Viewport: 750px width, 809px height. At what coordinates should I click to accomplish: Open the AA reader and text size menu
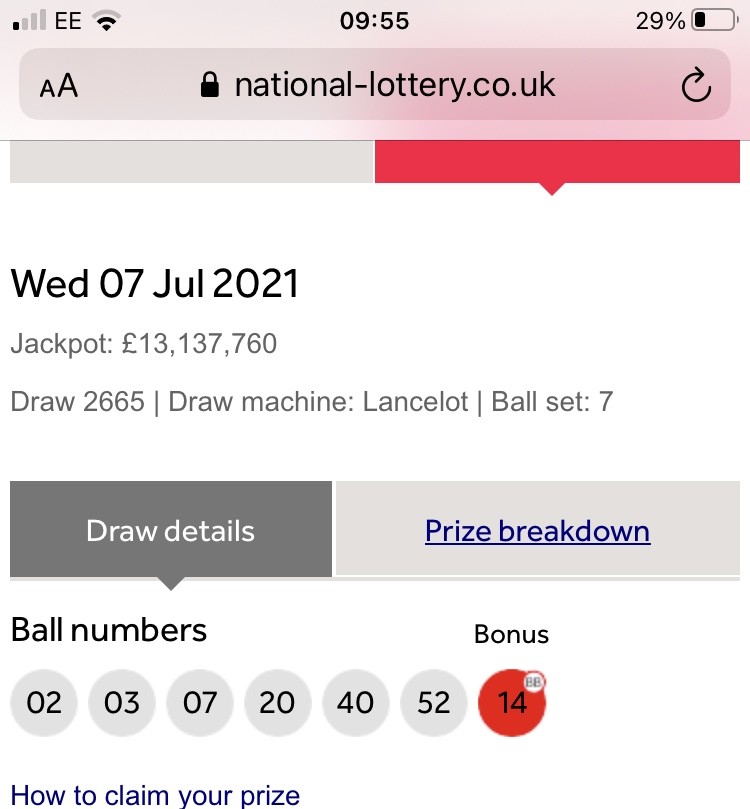click(x=59, y=86)
